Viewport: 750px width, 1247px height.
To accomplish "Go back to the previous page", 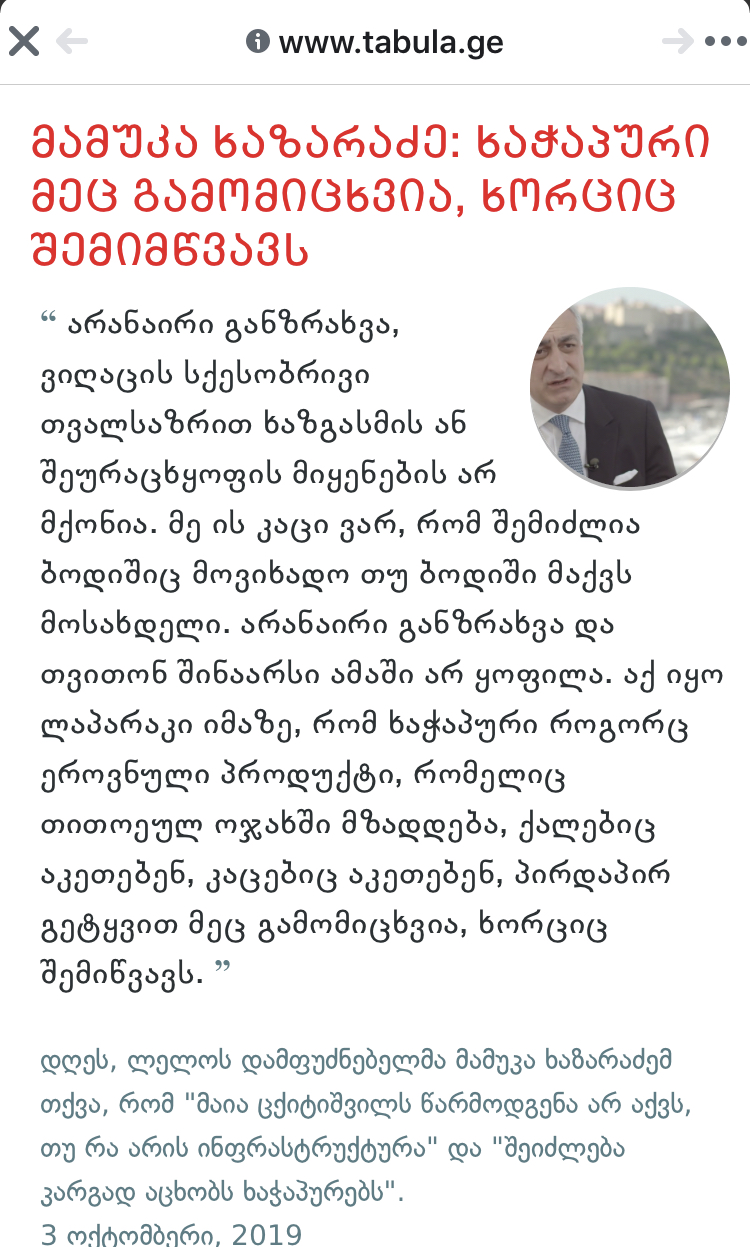I will pos(72,42).
